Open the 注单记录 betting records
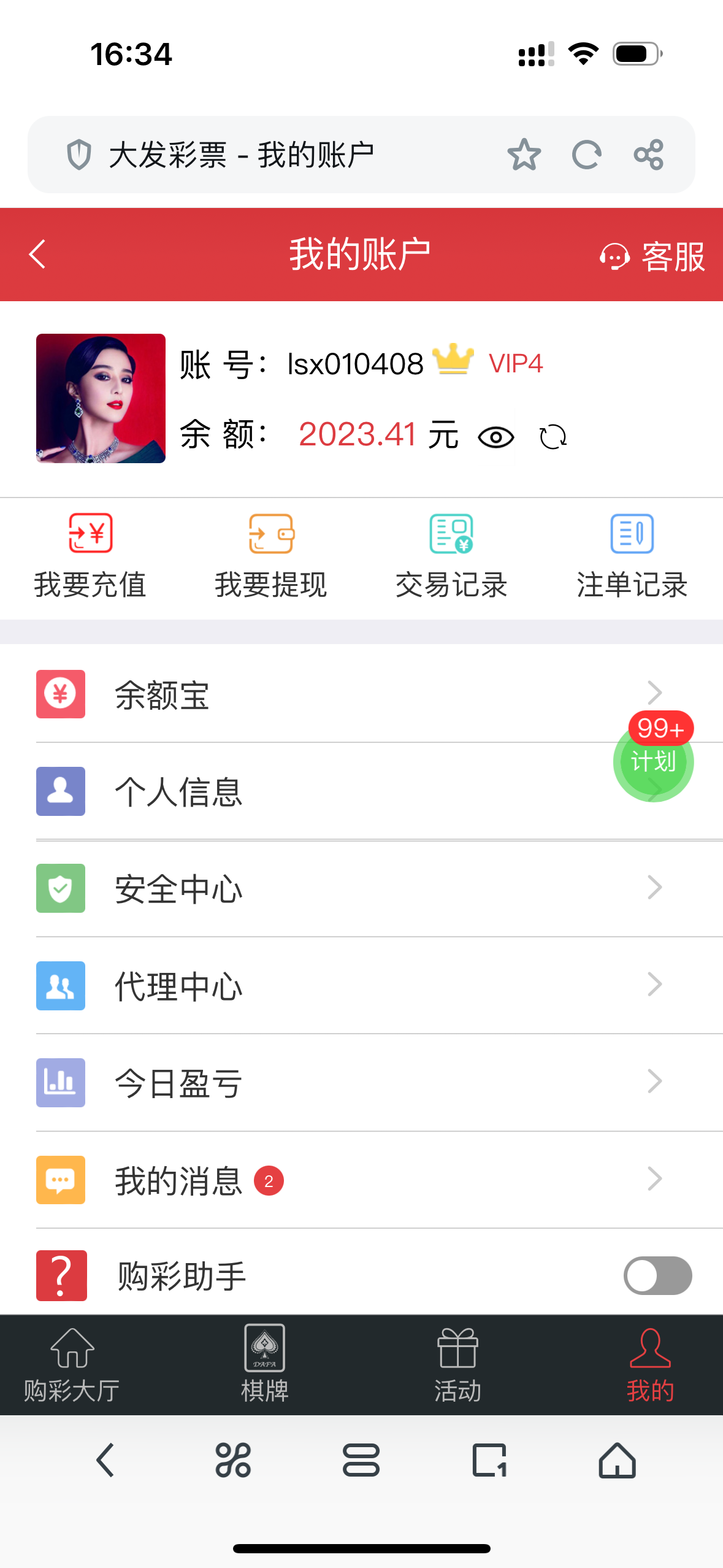The width and height of the screenshot is (723, 1568). pyautogui.click(x=632, y=555)
